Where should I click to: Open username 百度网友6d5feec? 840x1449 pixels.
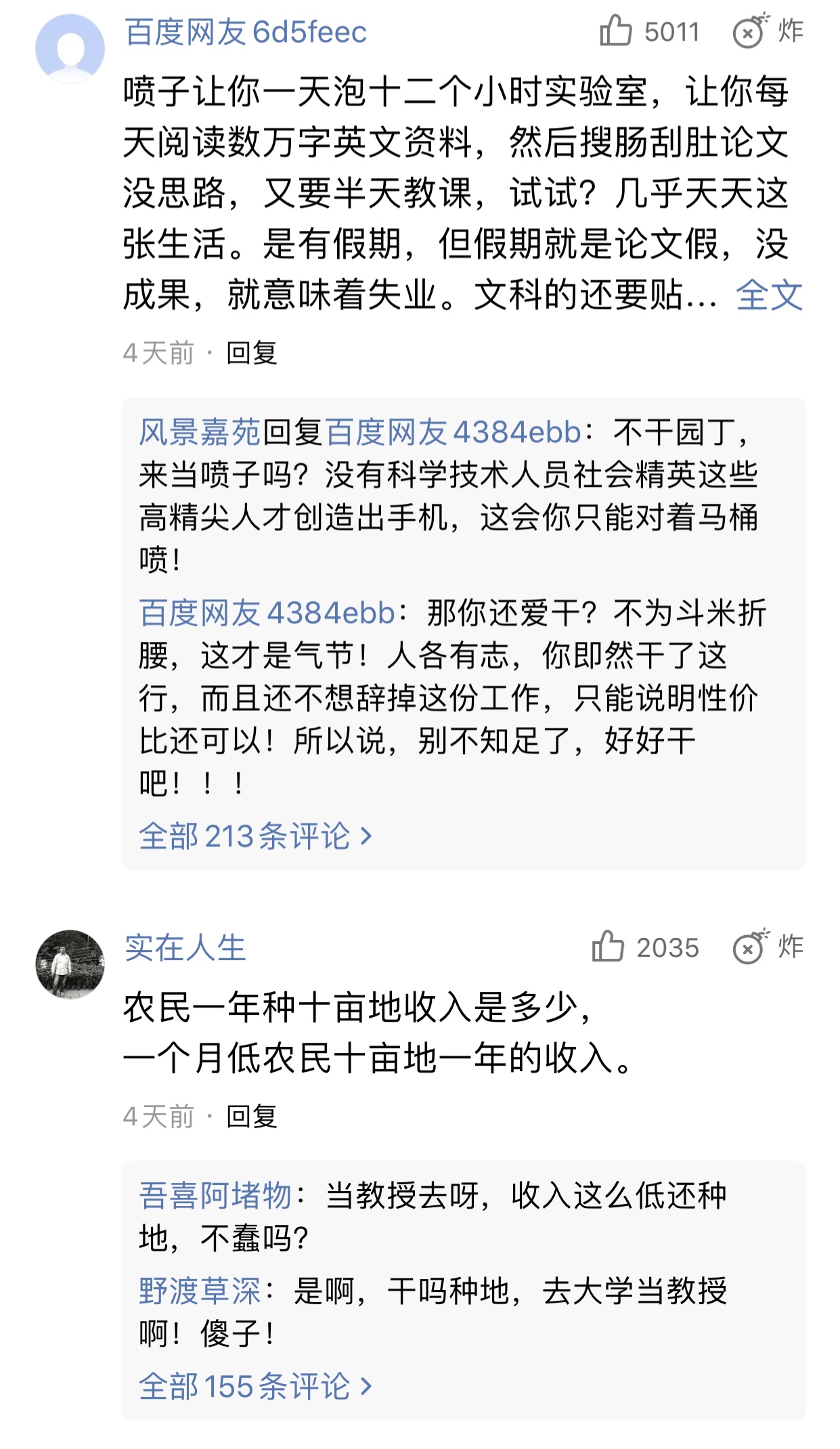tap(242, 31)
